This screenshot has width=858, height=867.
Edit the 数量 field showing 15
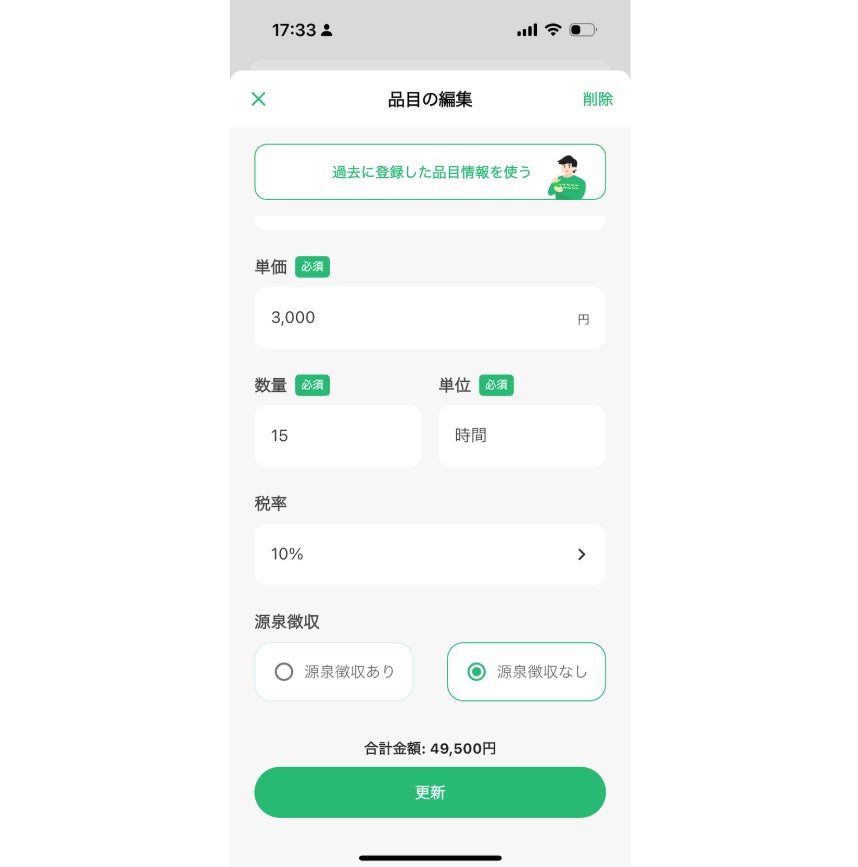point(338,436)
